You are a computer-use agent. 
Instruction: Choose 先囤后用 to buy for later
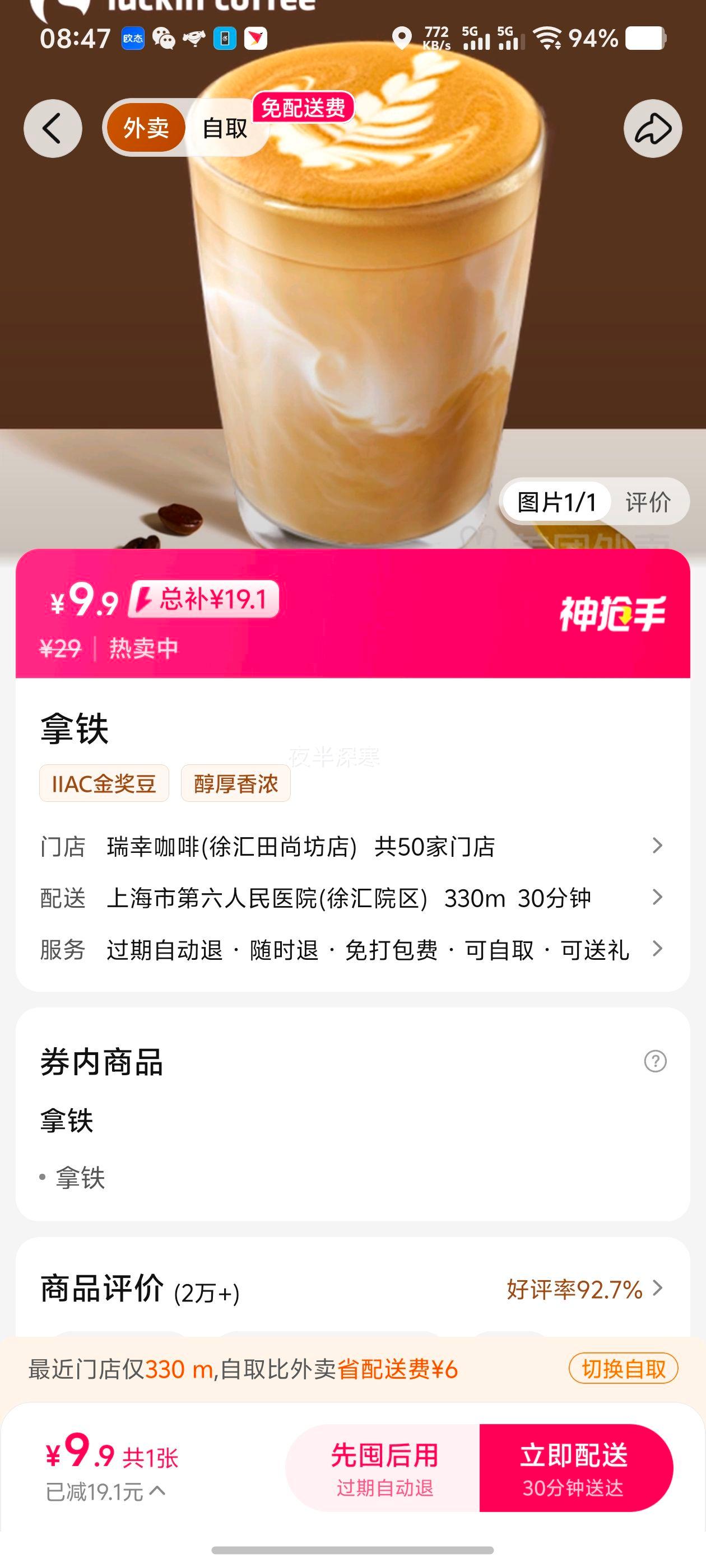(x=384, y=1468)
